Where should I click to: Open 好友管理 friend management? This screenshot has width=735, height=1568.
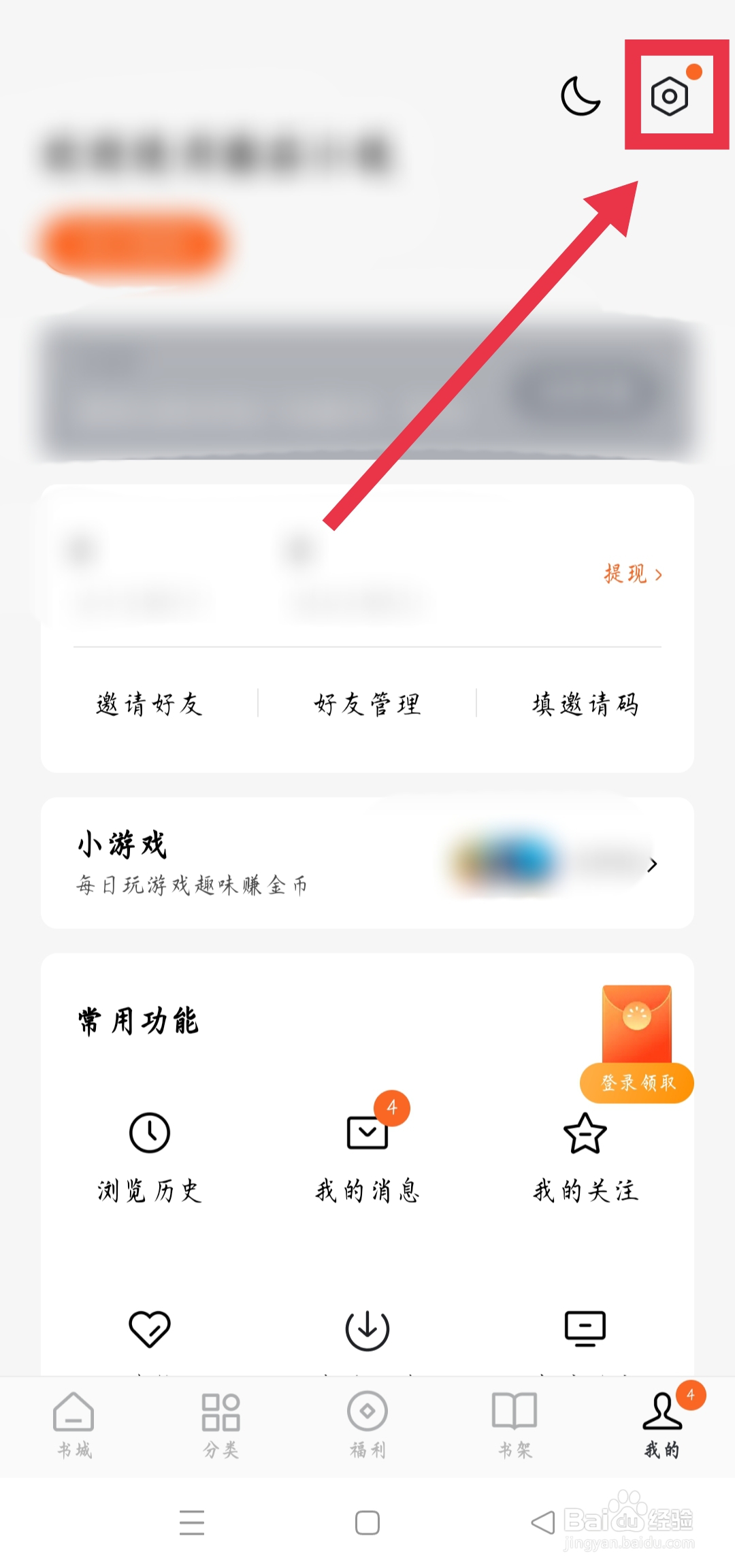367,706
